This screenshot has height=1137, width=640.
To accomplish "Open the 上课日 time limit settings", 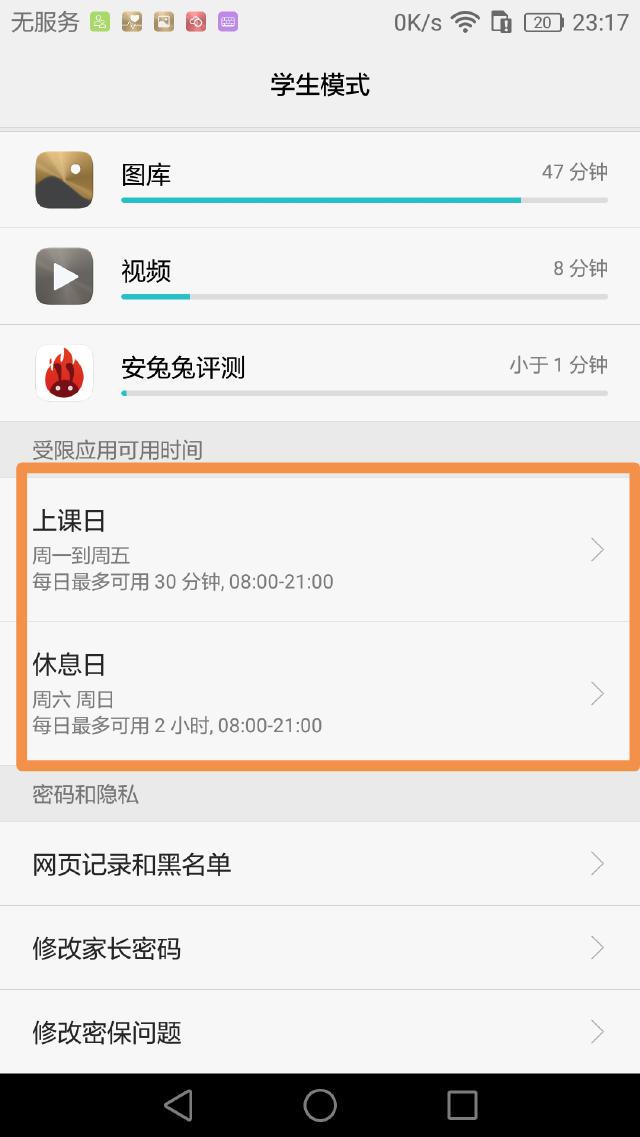I will [x=320, y=550].
